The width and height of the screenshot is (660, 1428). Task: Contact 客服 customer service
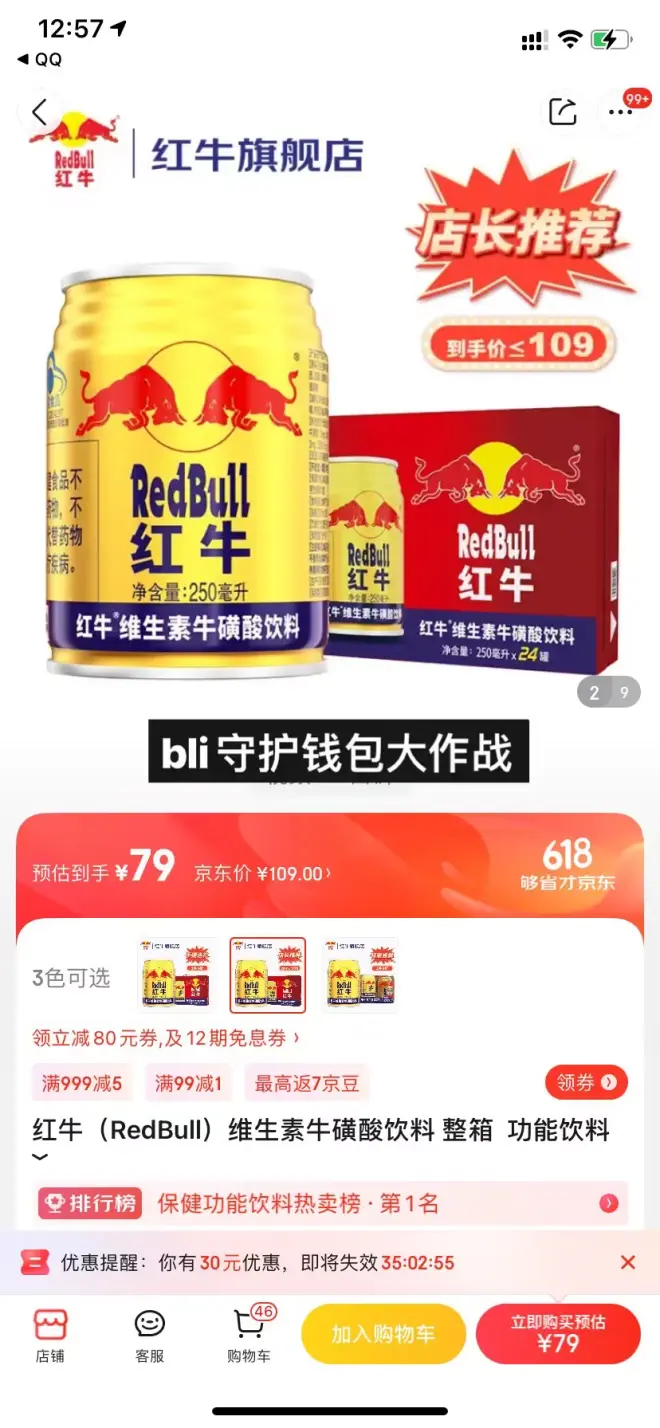pos(149,1335)
